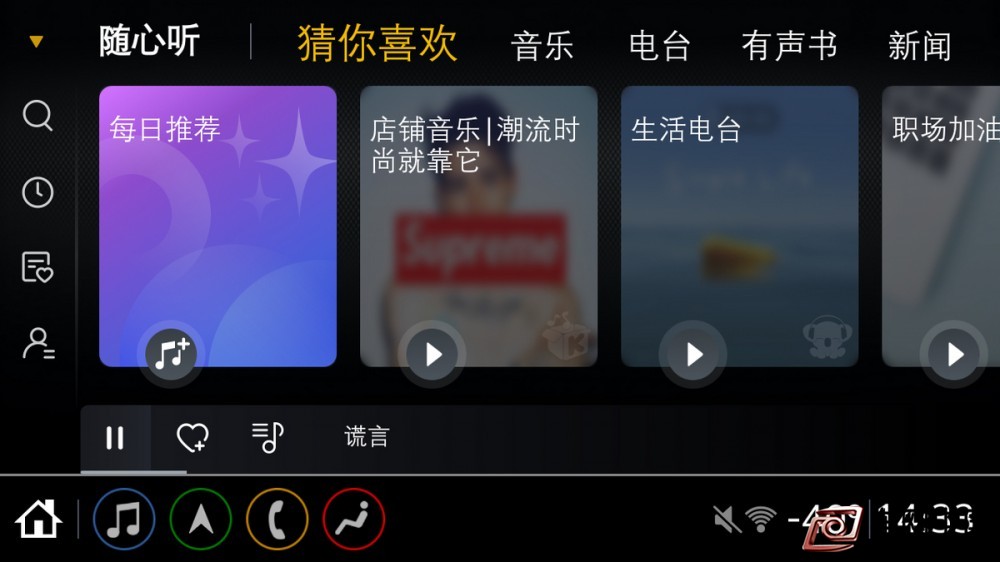Go to the home screen
The height and width of the screenshot is (562, 1000).
pos(38,519)
